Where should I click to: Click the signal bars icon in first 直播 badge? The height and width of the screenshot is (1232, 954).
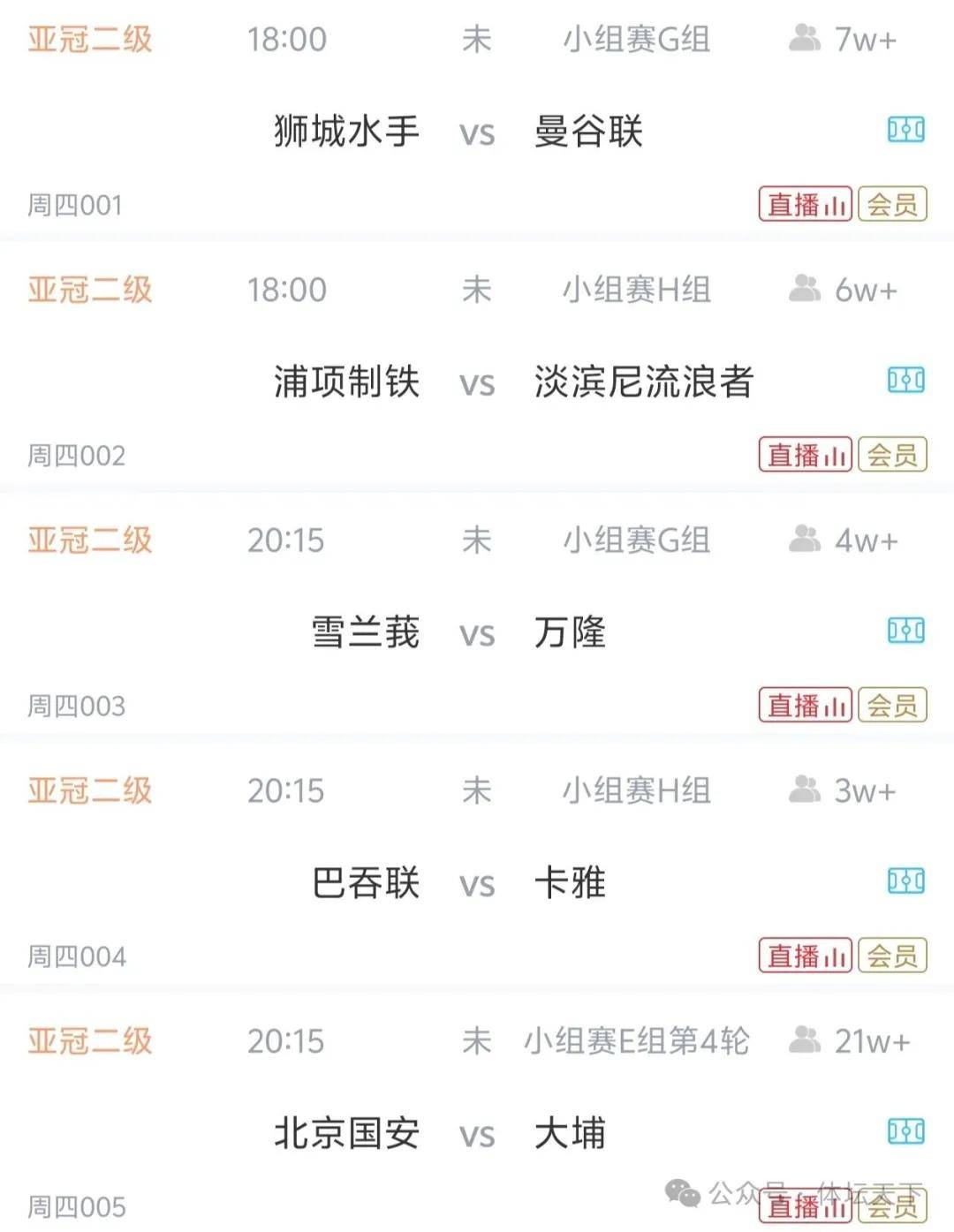coord(835,205)
